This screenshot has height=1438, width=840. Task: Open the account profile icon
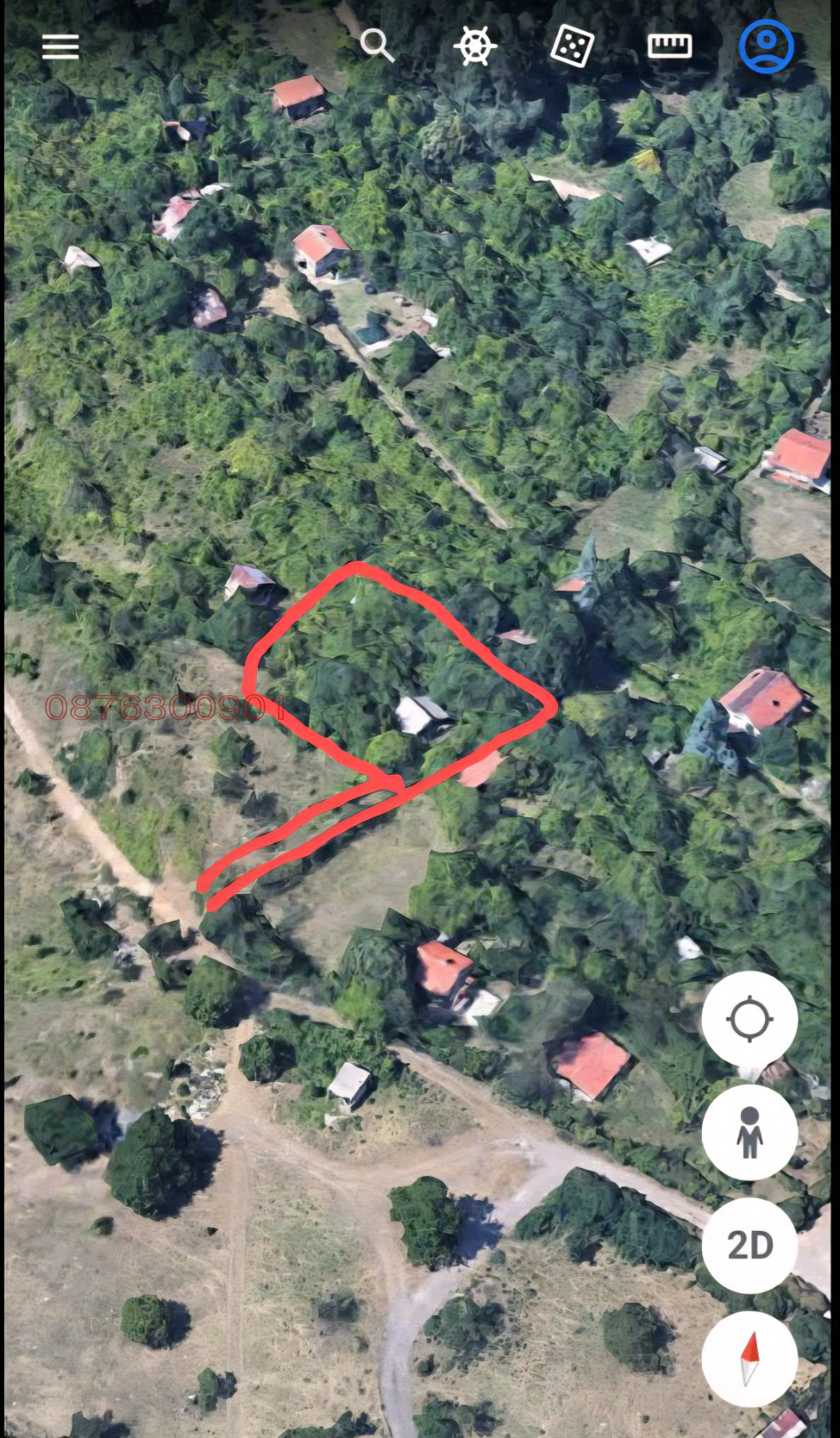tap(766, 46)
